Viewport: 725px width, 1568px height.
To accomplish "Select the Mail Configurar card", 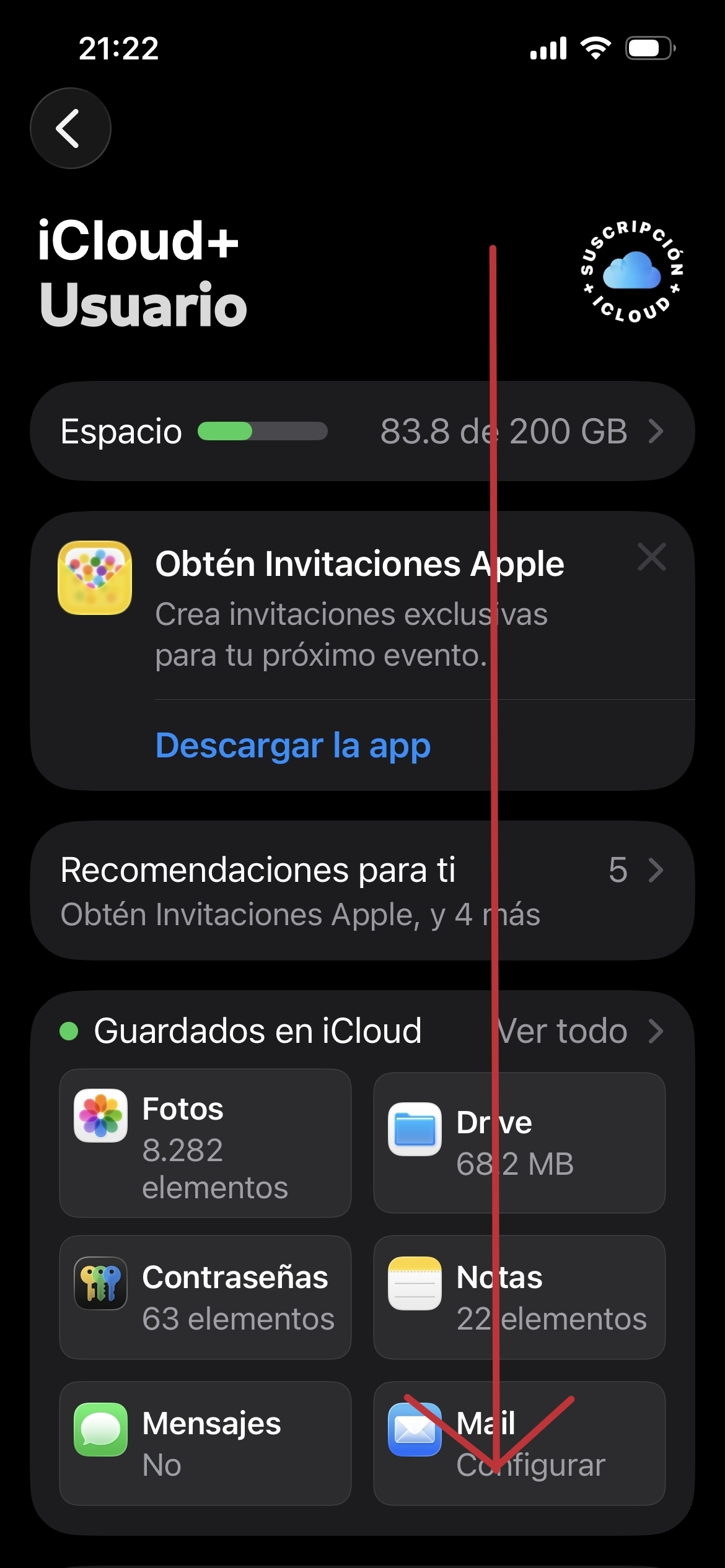I will click(x=519, y=1443).
